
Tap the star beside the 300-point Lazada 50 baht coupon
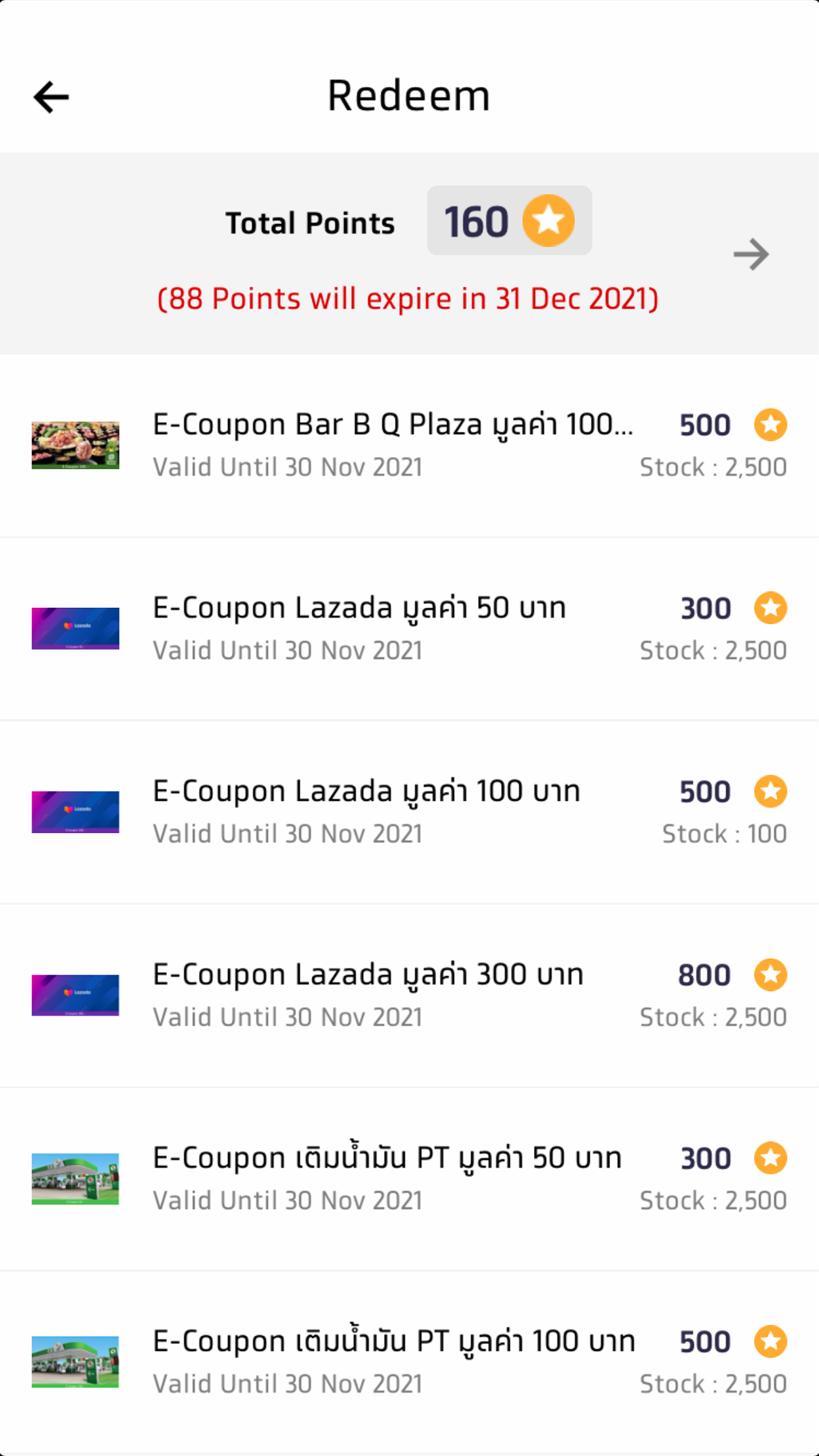point(770,608)
